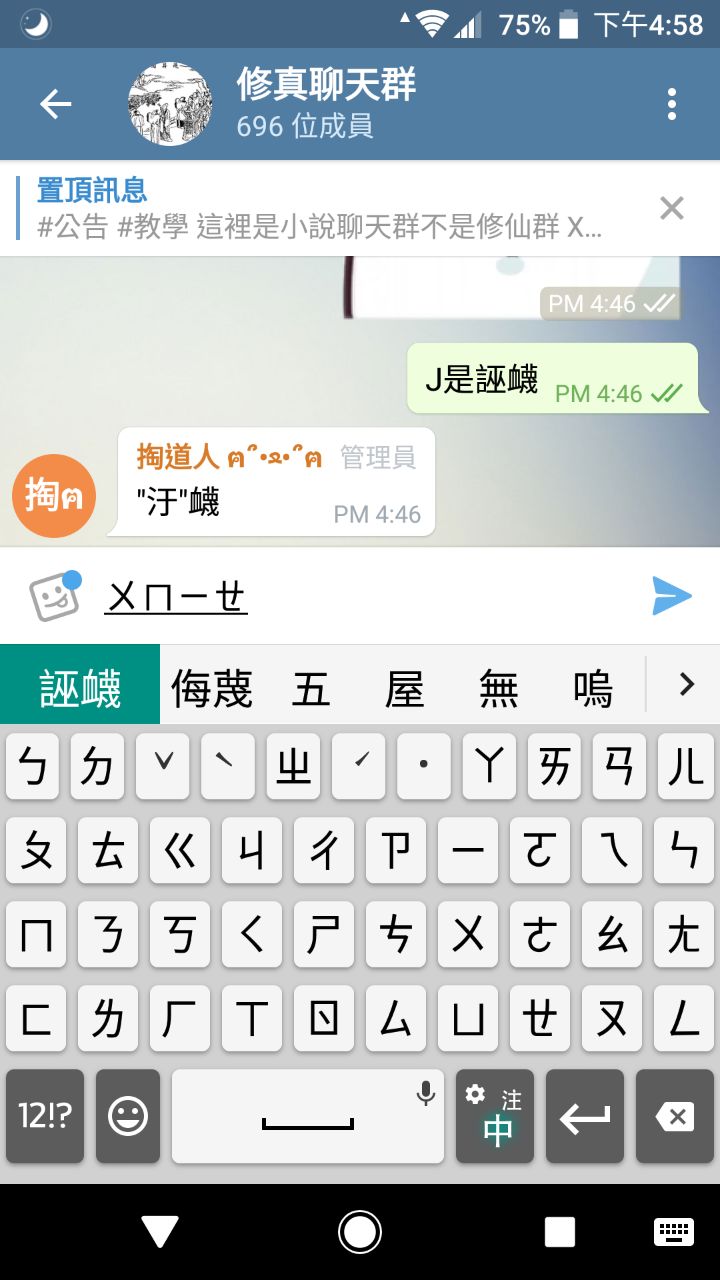This screenshot has width=720, height=1280.
Task: Switch input language with 中 key
Action: tap(495, 1116)
